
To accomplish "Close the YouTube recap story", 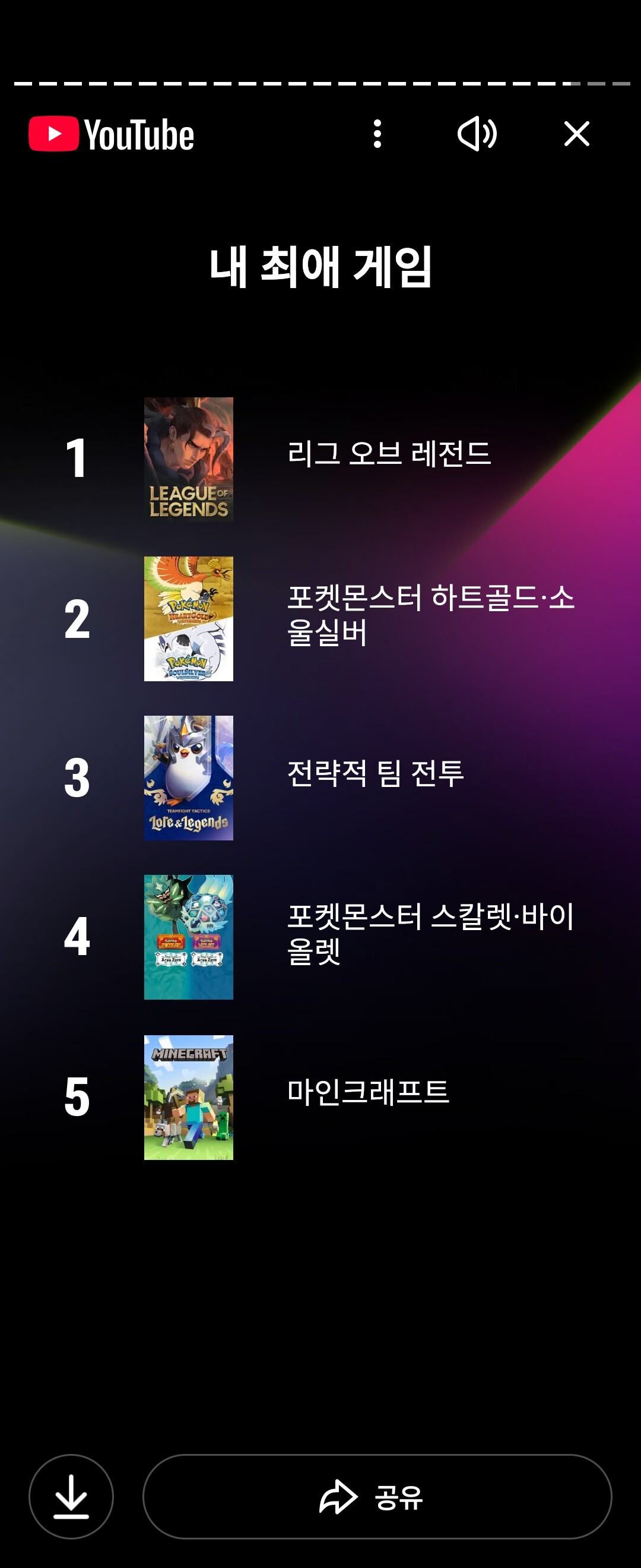I will pos(576,134).
